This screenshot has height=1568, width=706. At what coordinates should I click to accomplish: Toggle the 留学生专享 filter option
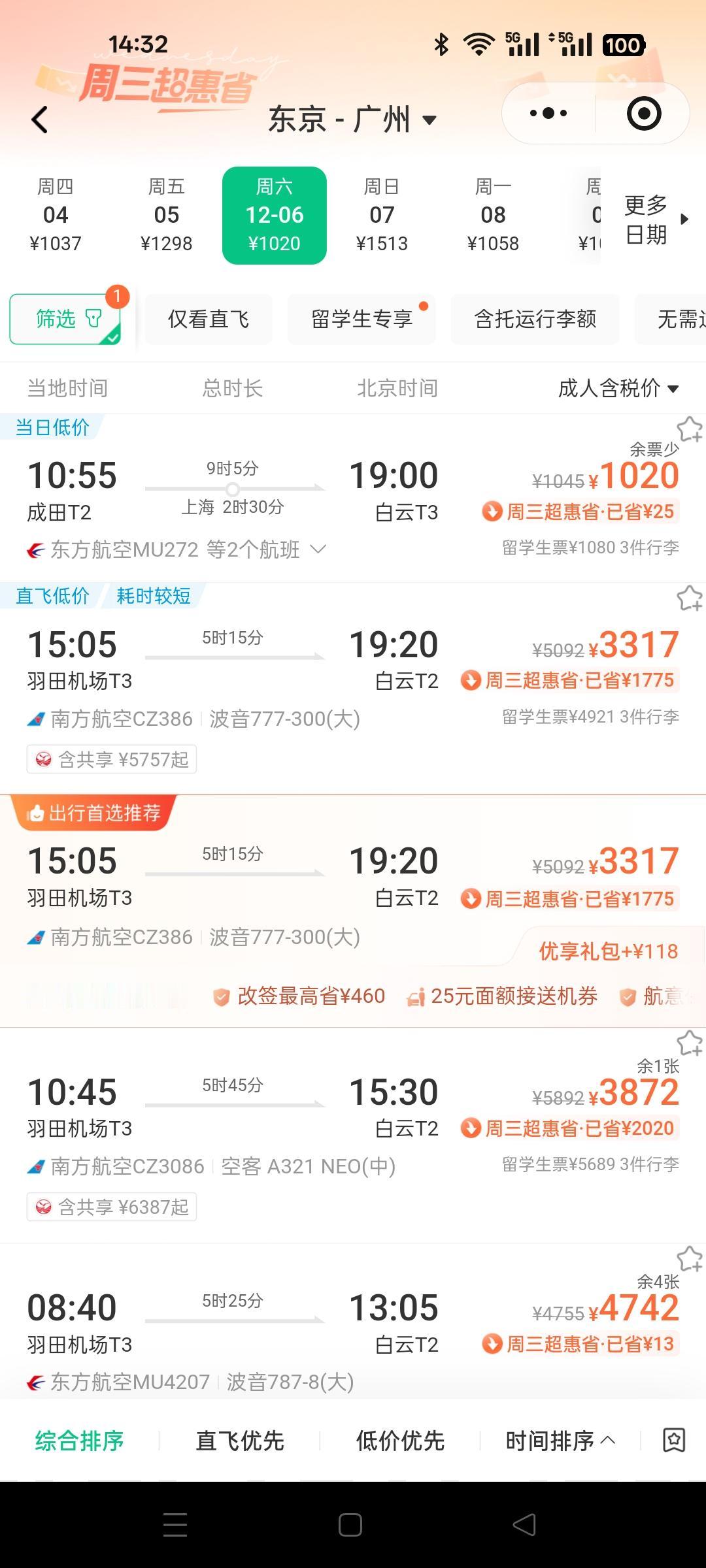click(361, 319)
